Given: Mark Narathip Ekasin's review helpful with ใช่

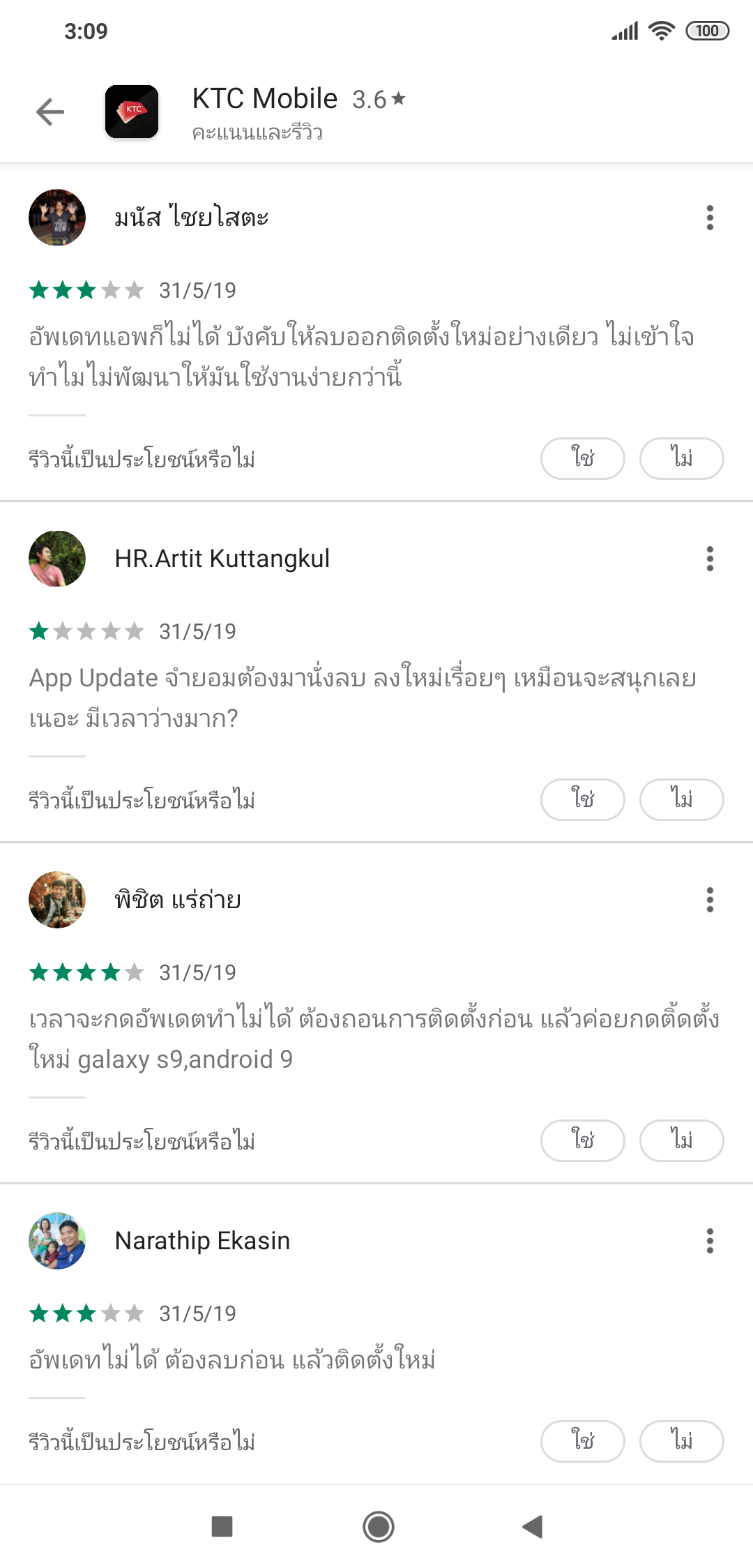Looking at the screenshot, I should (582, 1441).
